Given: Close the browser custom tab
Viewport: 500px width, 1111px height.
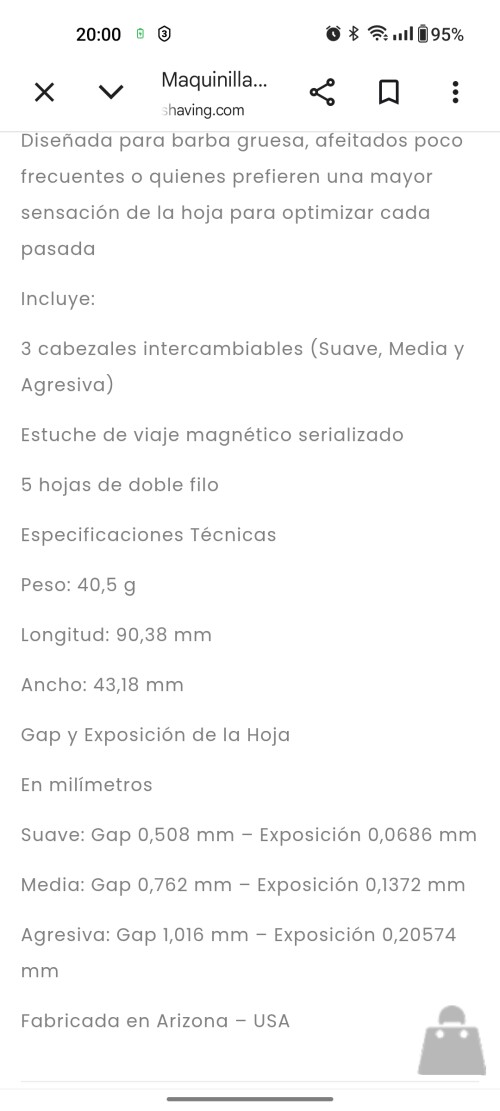Looking at the screenshot, I should (x=45, y=92).
